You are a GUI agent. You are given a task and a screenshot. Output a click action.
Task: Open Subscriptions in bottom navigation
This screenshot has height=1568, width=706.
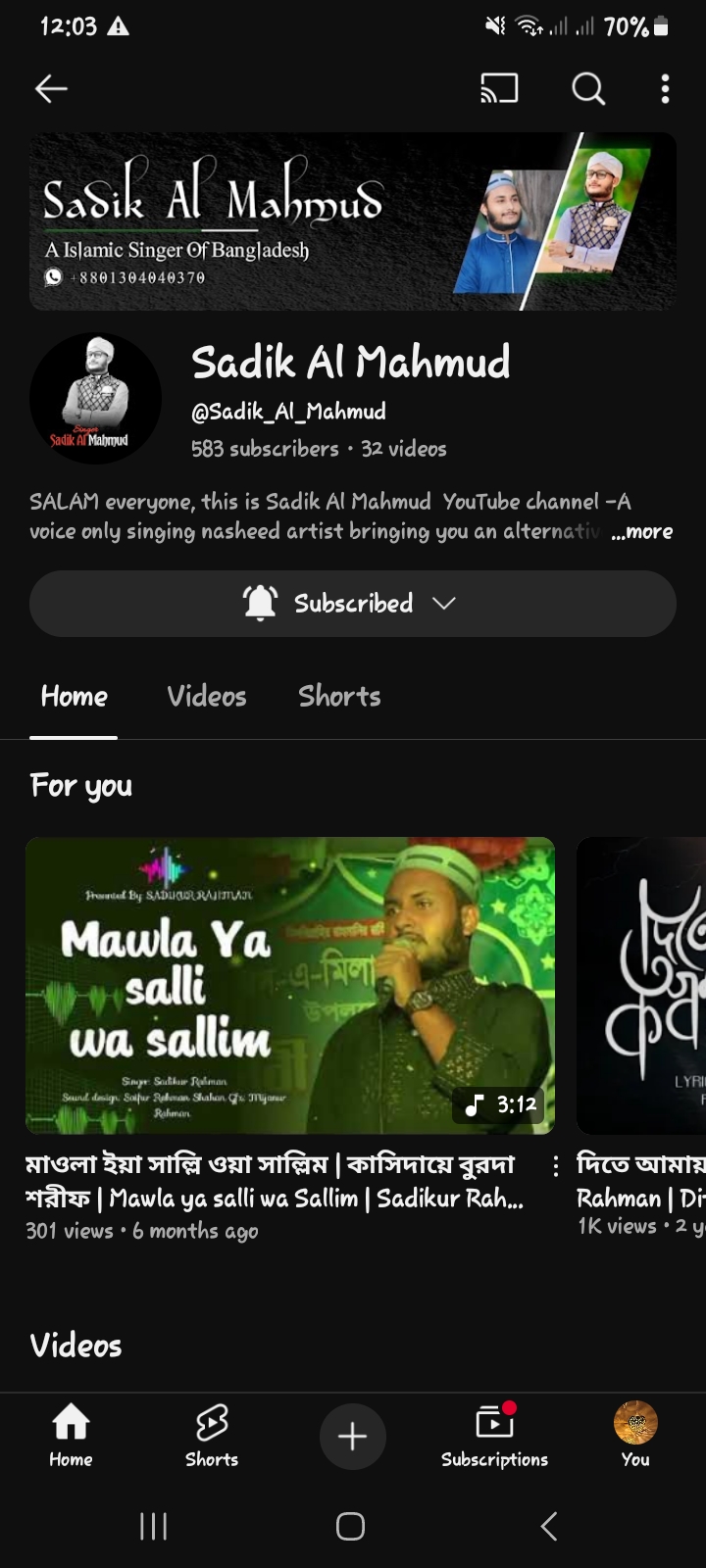tap(494, 1435)
